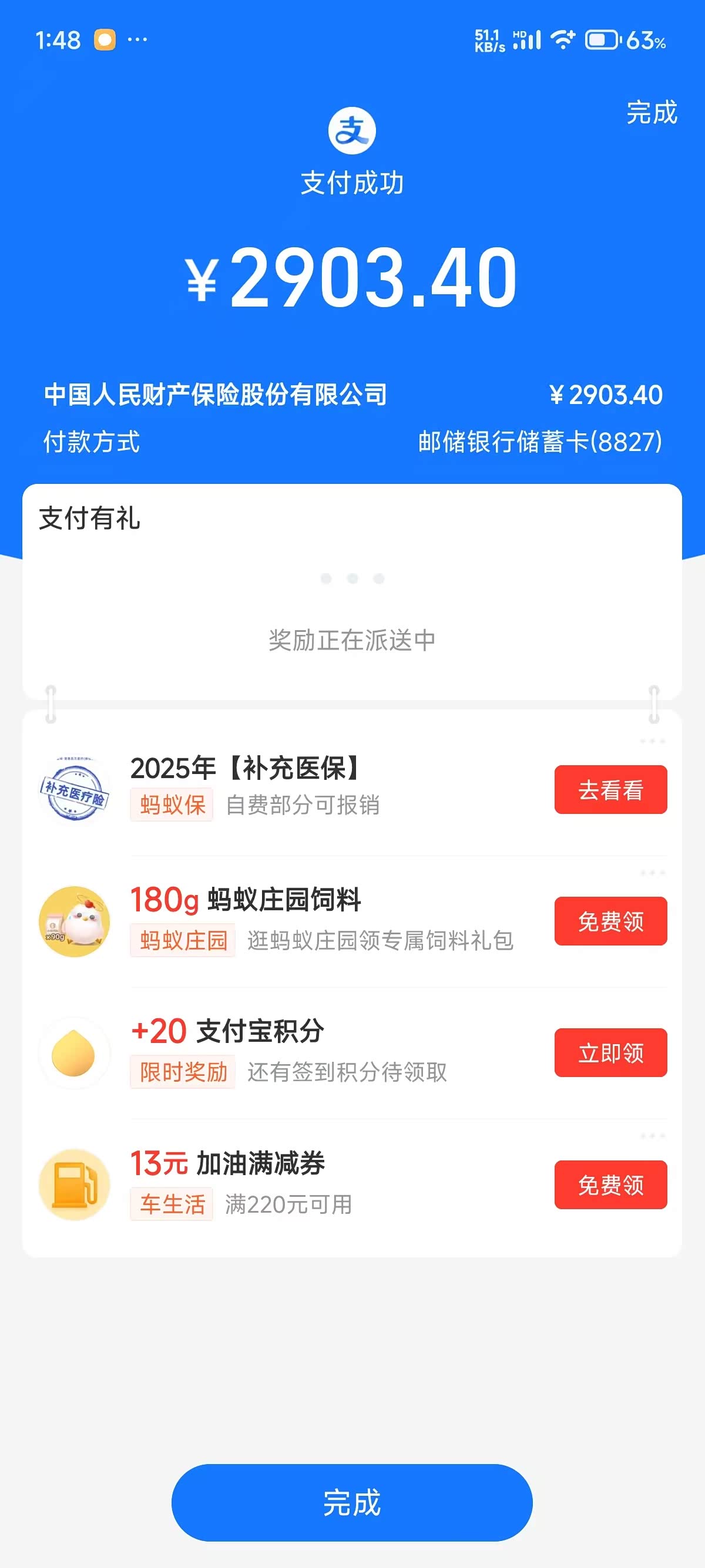This screenshot has width=705, height=1568.
Task: Tap the large blue 完成 button
Action: [x=352, y=1502]
